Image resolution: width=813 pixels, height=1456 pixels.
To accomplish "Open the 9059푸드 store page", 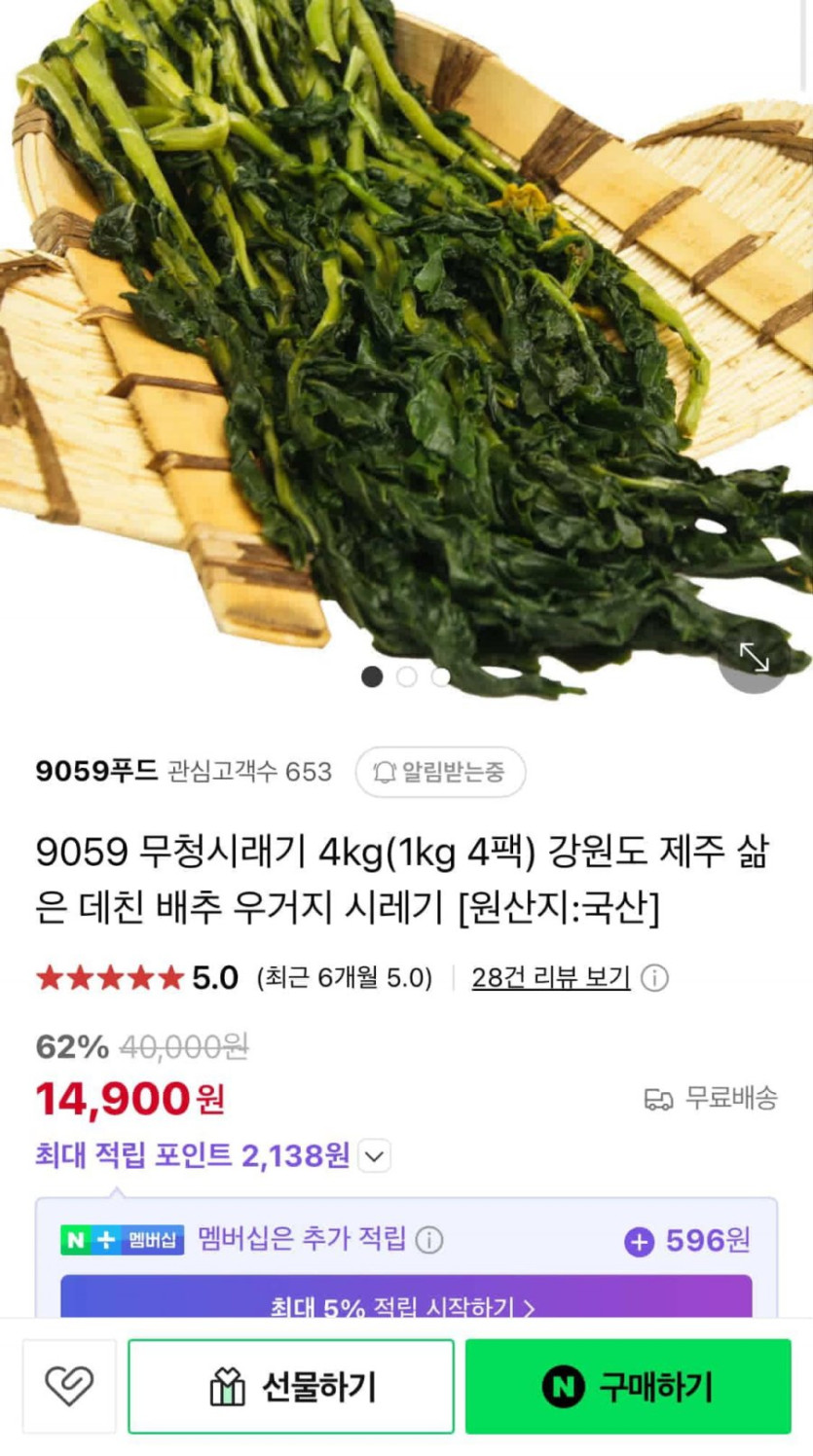I will coord(96,772).
